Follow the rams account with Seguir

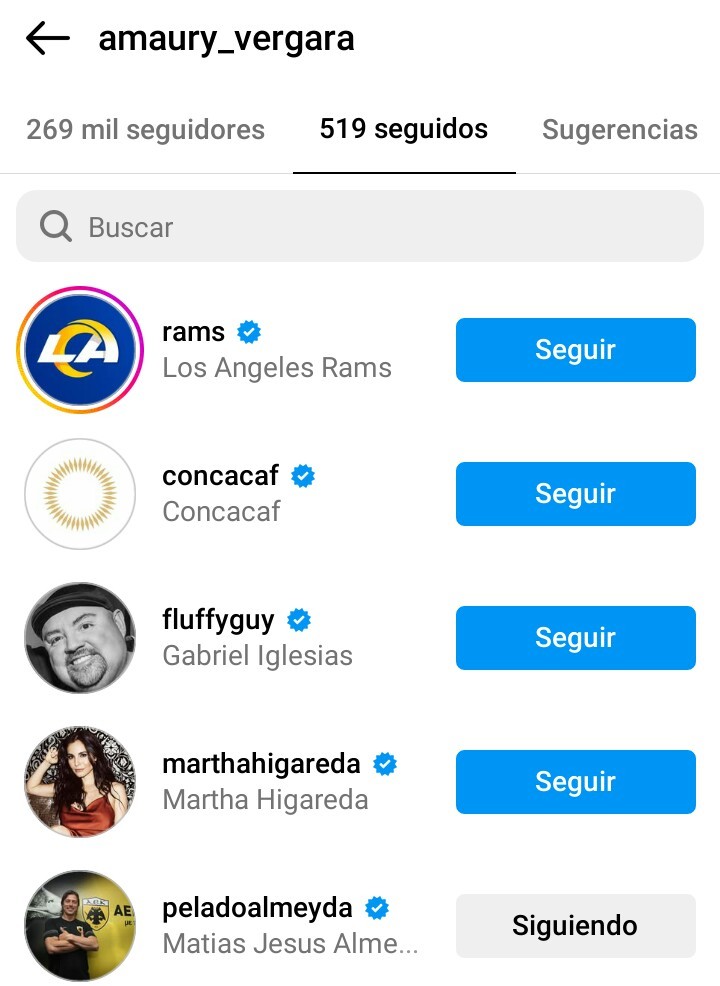coord(575,349)
